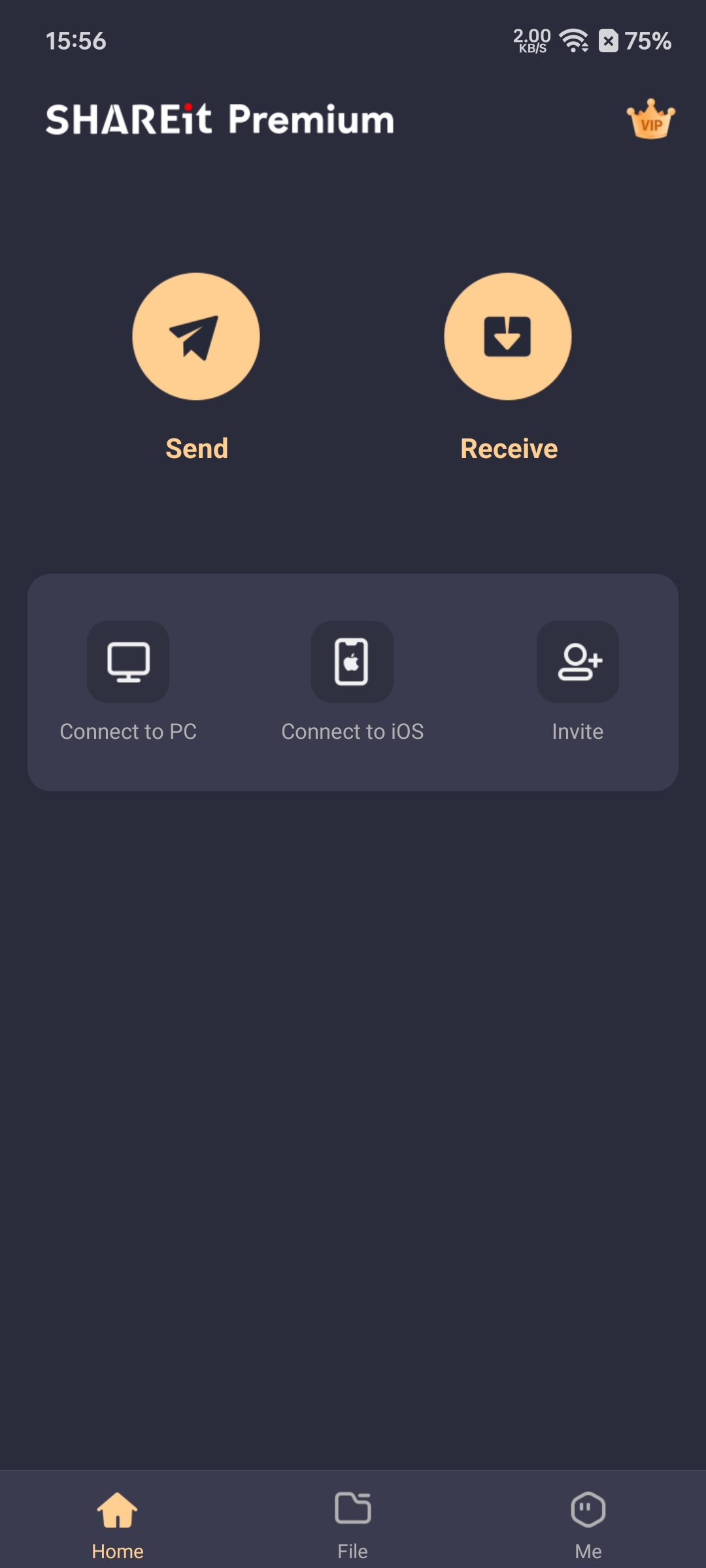
Task: Tap the Invite add-person icon
Action: click(577, 662)
